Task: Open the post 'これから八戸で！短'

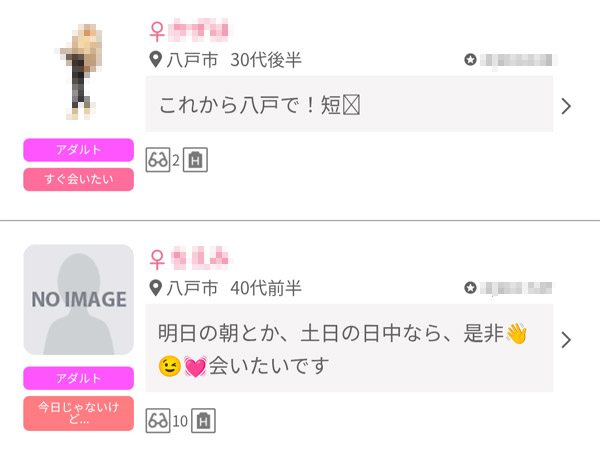Action: click(349, 104)
